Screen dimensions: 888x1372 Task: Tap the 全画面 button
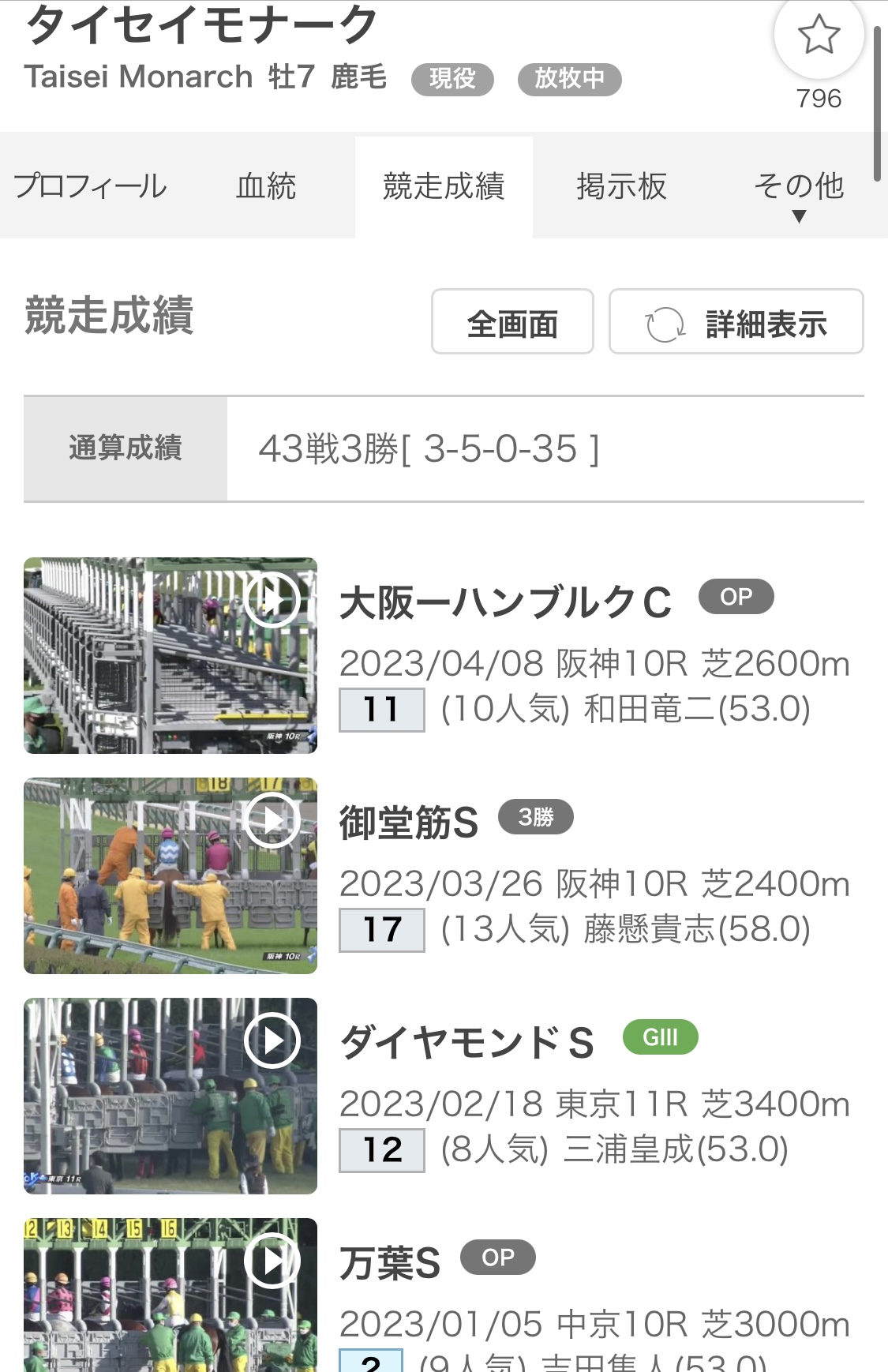click(x=512, y=322)
